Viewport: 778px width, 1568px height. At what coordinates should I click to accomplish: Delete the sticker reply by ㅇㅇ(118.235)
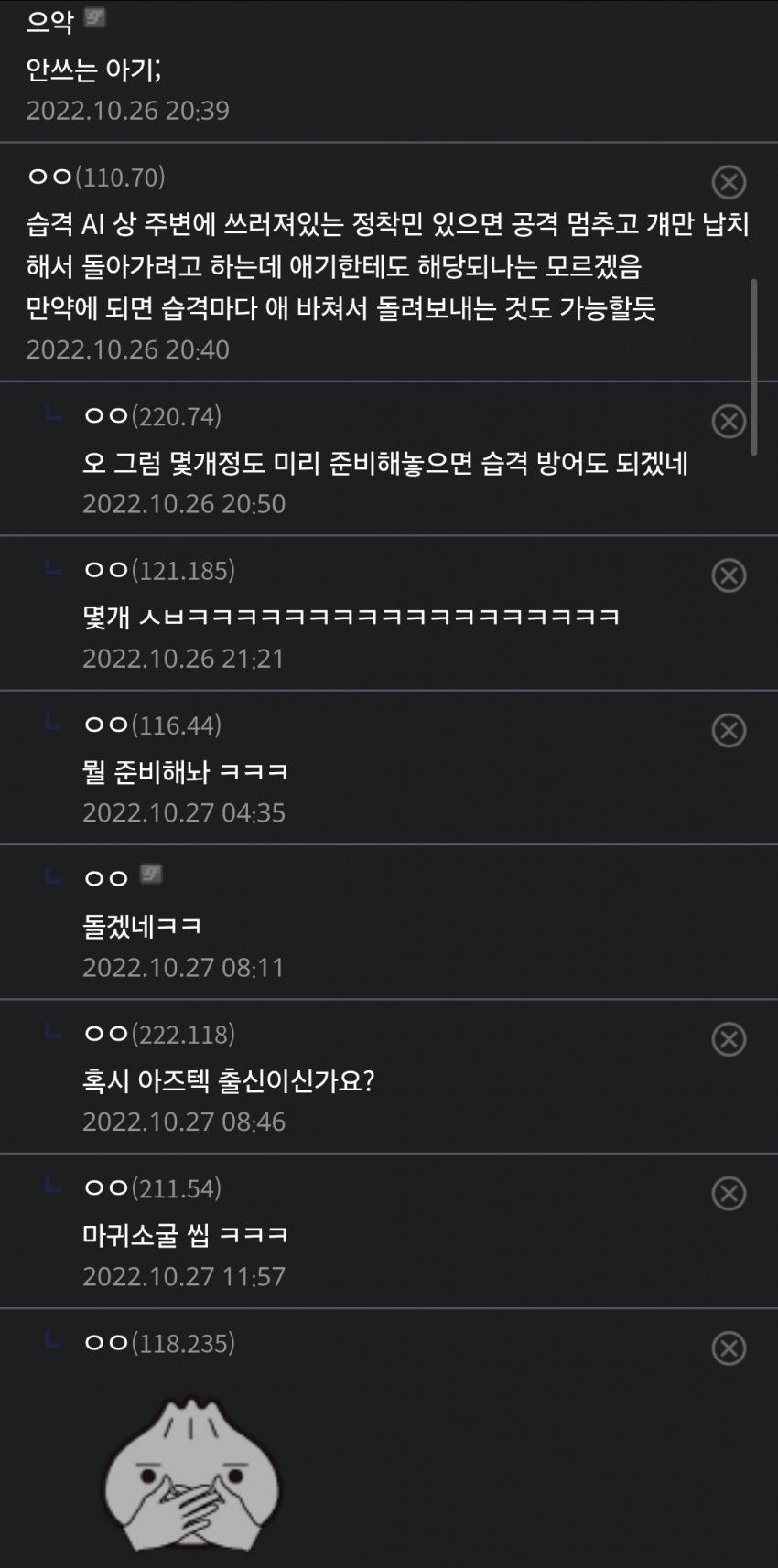pos(729,1348)
